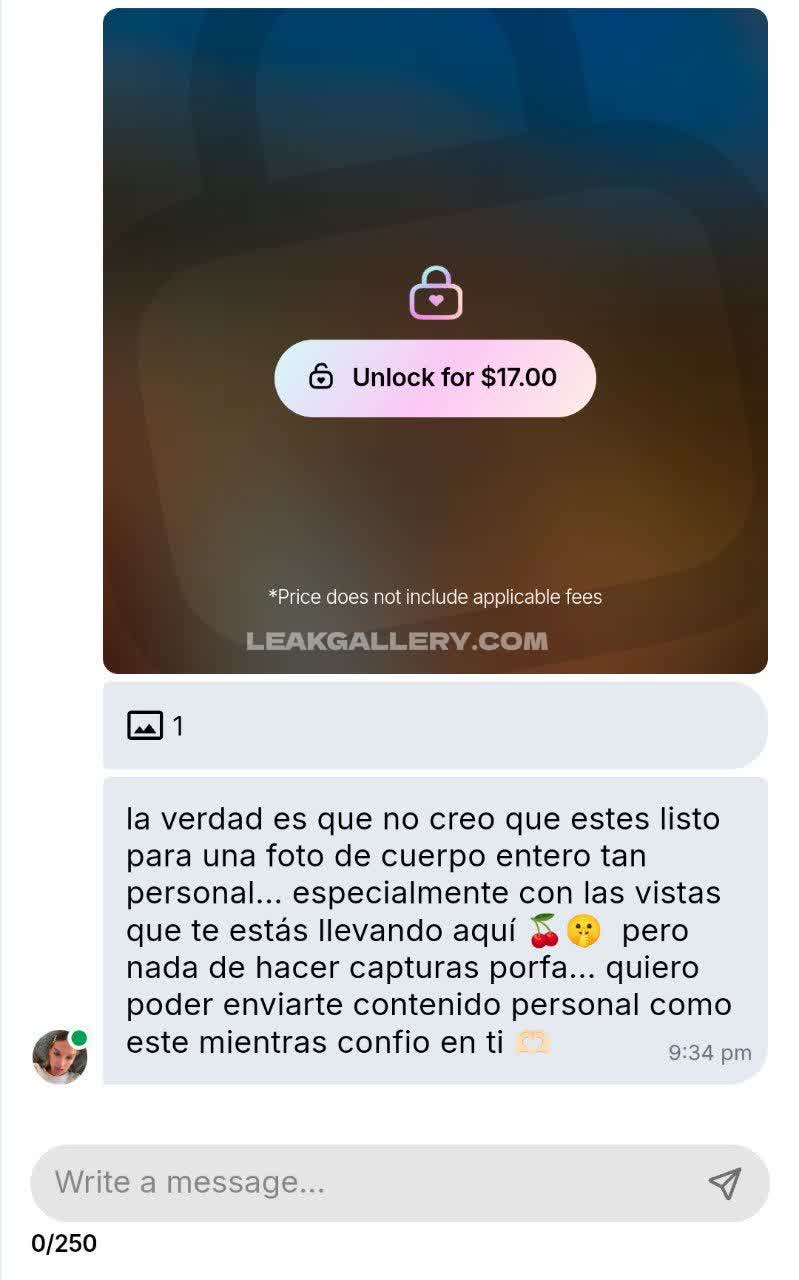Open the sender's profile avatar
Screen dimensions: 799x1280
click(x=60, y=1056)
